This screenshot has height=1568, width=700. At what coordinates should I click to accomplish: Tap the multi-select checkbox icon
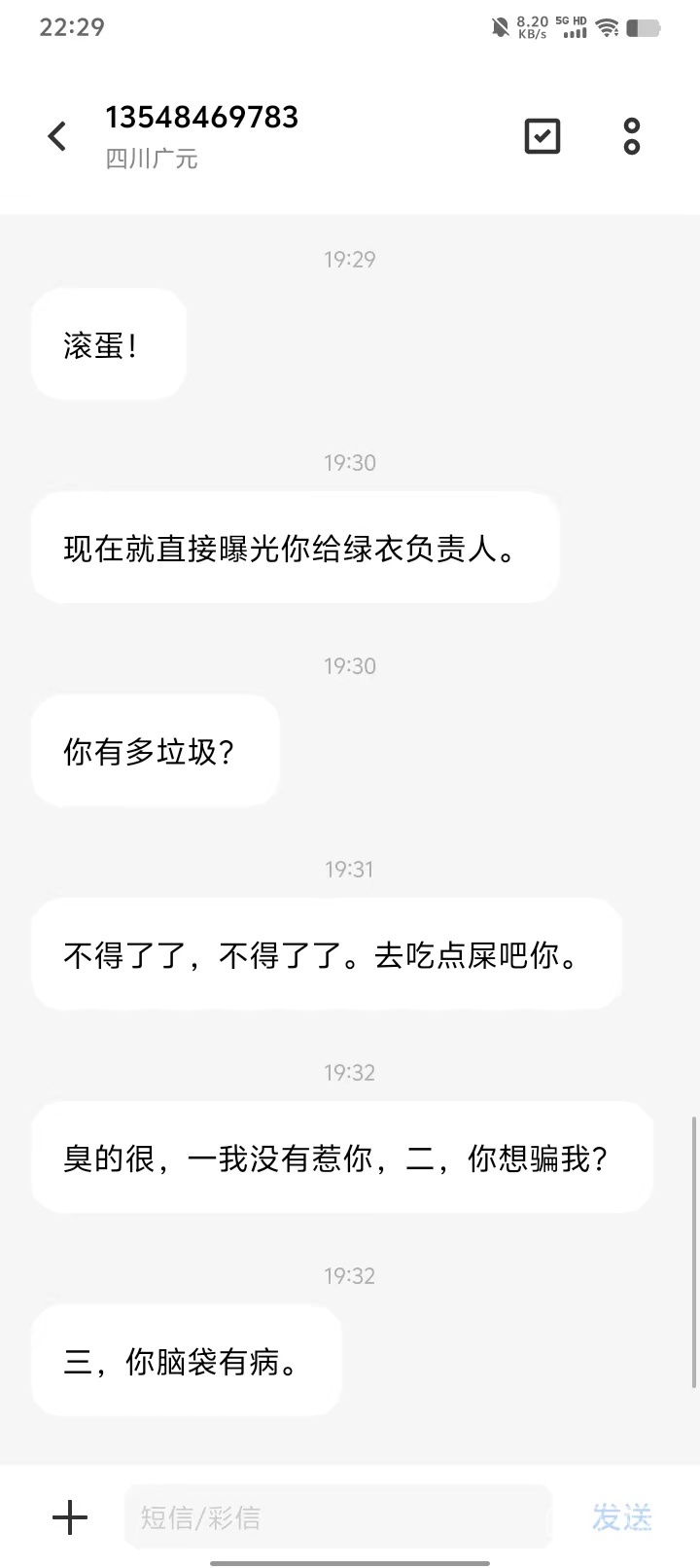pos(542,136)
